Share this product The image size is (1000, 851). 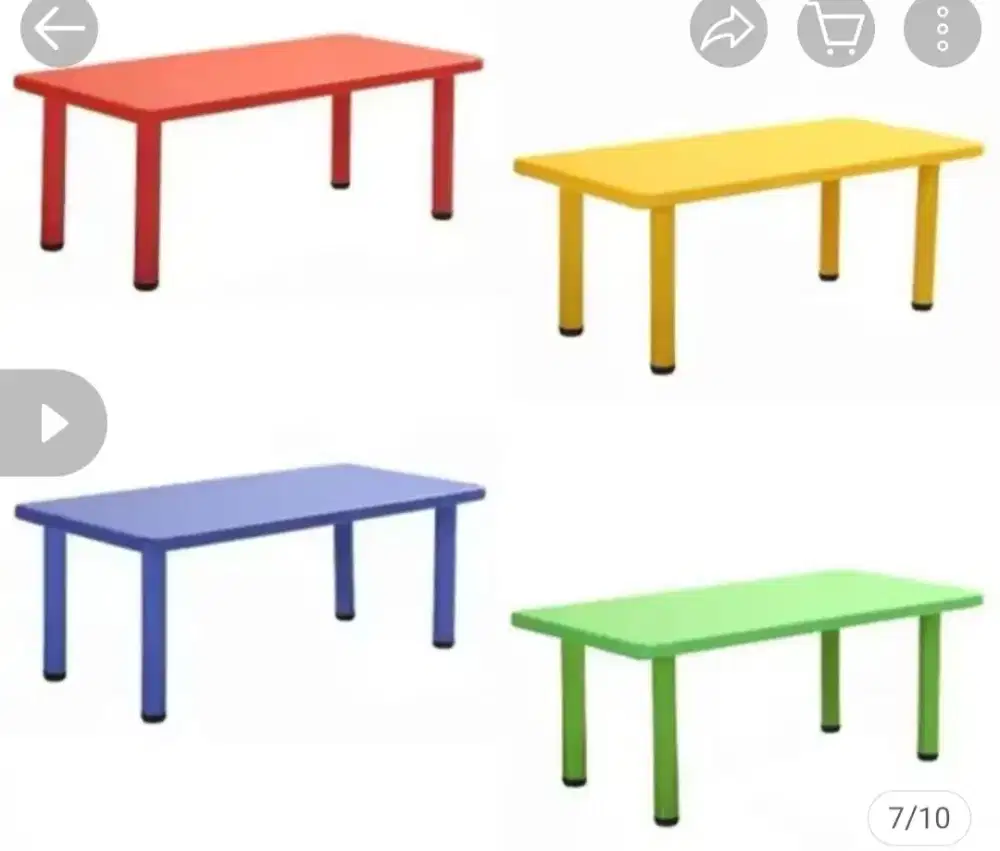tap(728, 31)
